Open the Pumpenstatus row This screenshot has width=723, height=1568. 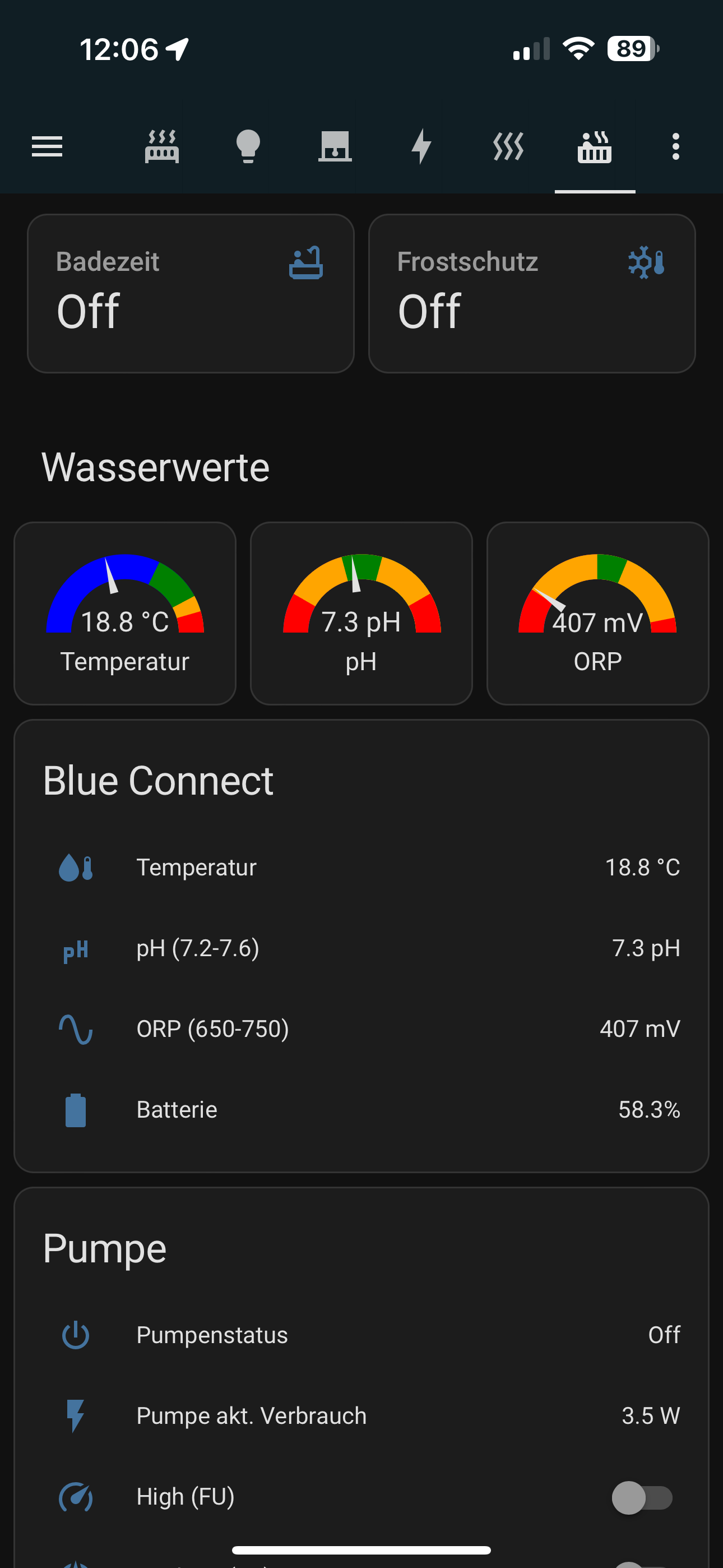(361, 1335)
